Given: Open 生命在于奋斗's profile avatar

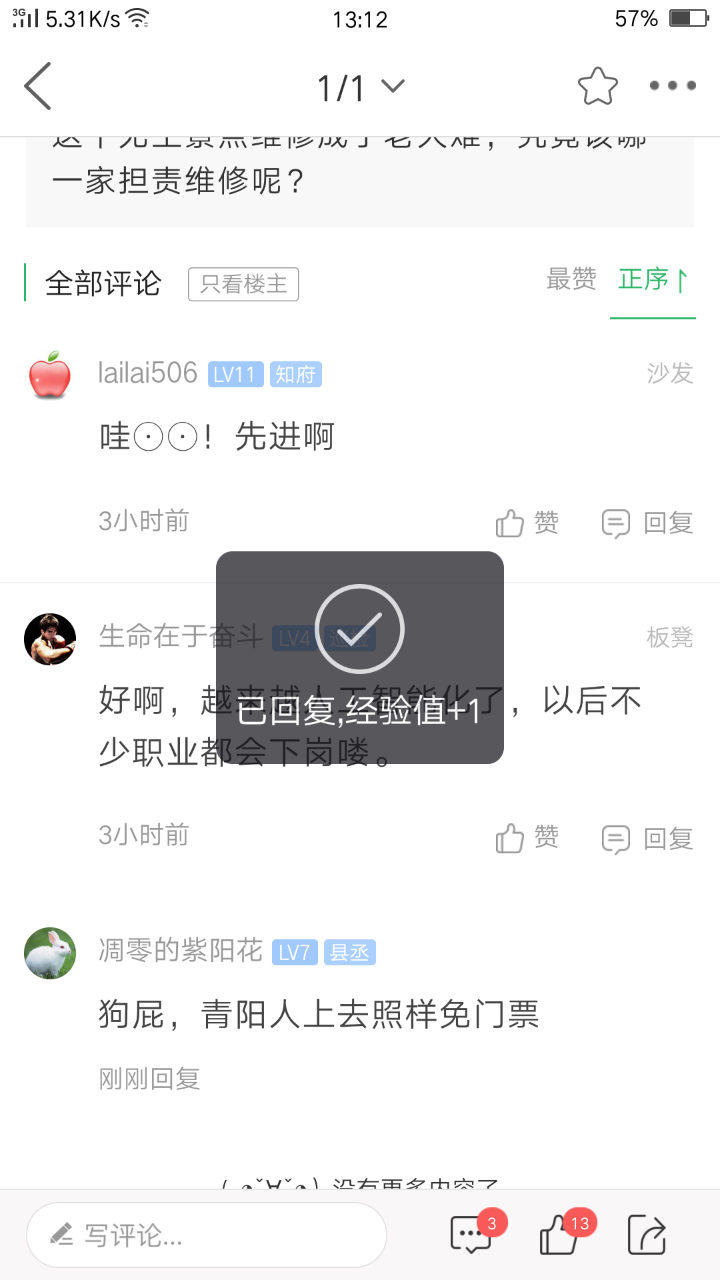Looking at the screenshot, I should tap(50, 639).
